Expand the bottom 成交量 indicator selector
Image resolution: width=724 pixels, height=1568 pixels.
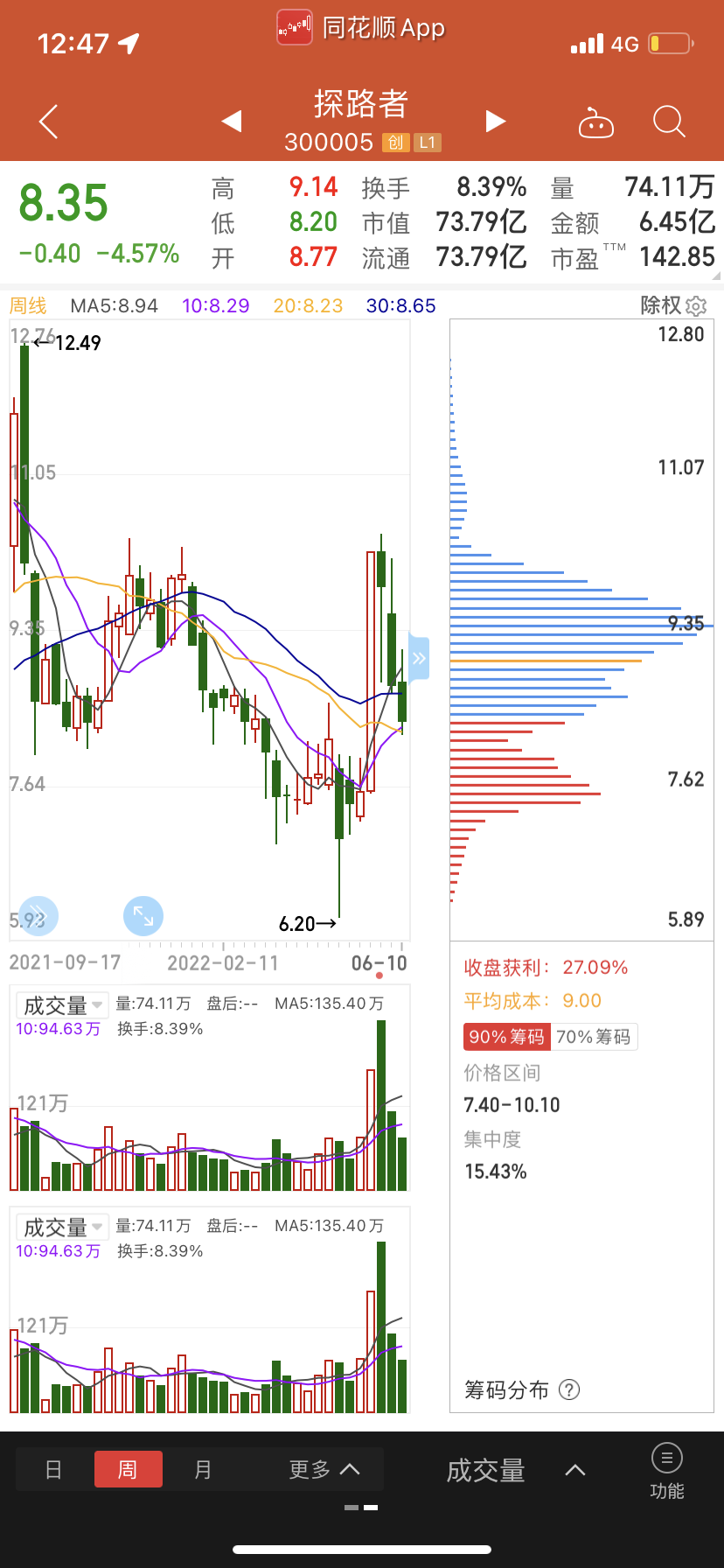click(x=515, y=1470)
